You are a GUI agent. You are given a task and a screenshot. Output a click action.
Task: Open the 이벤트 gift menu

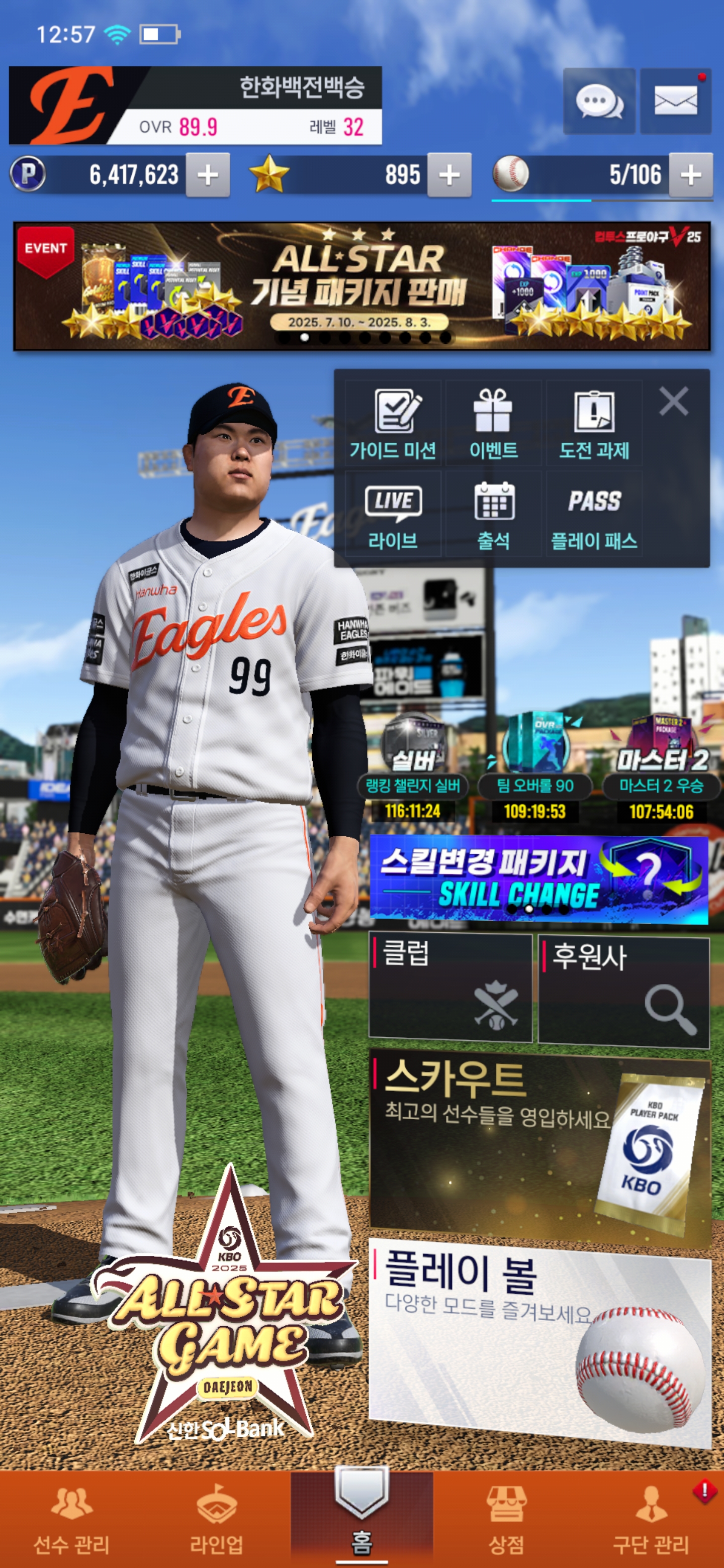pyautogui.click(x=493, y=424)
